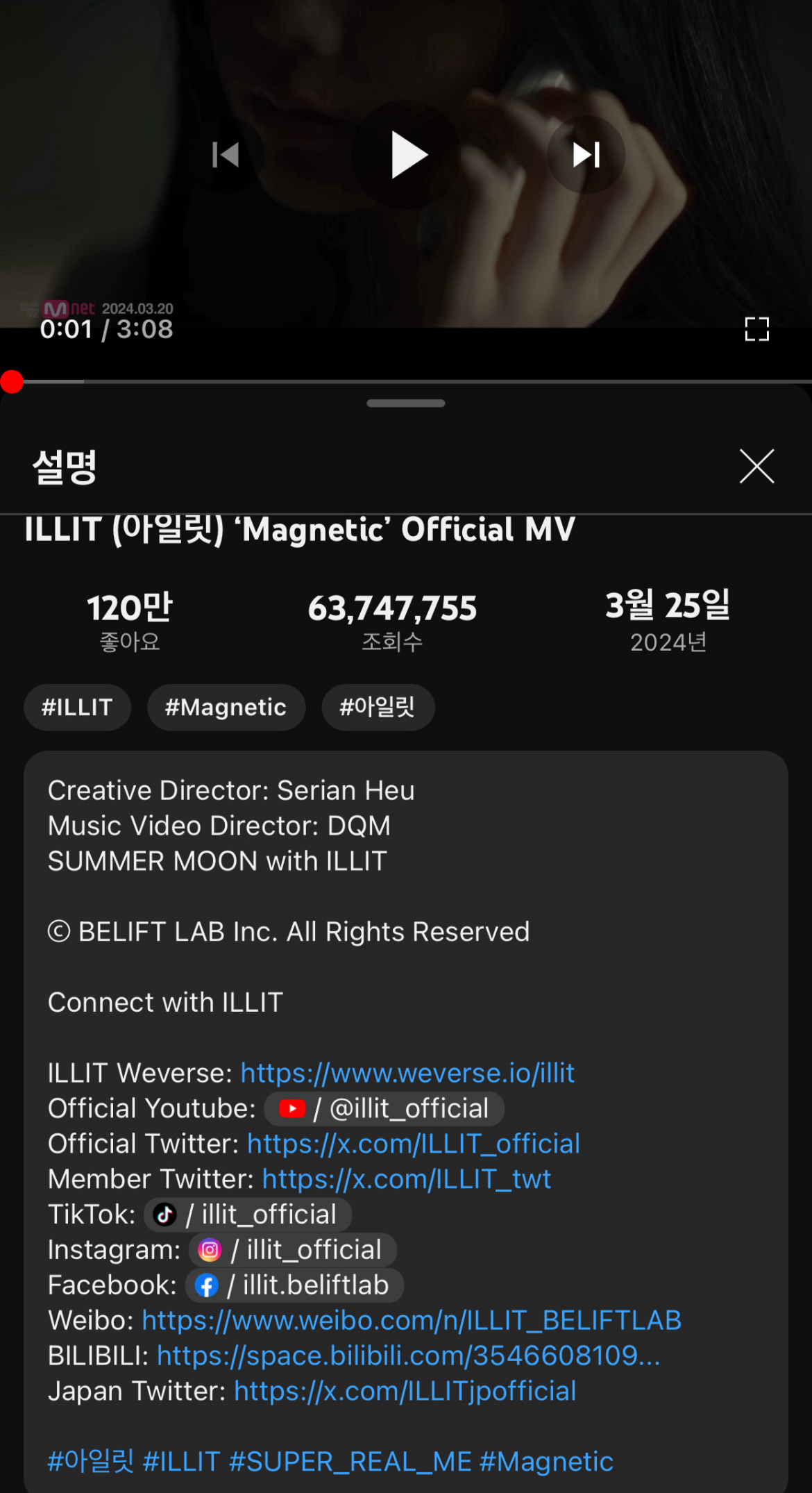This screenshot has height=1493, width=812.
Task: Open the Weibo ILLIT_BELIFTLAB link
Action: pos(412,1321)
